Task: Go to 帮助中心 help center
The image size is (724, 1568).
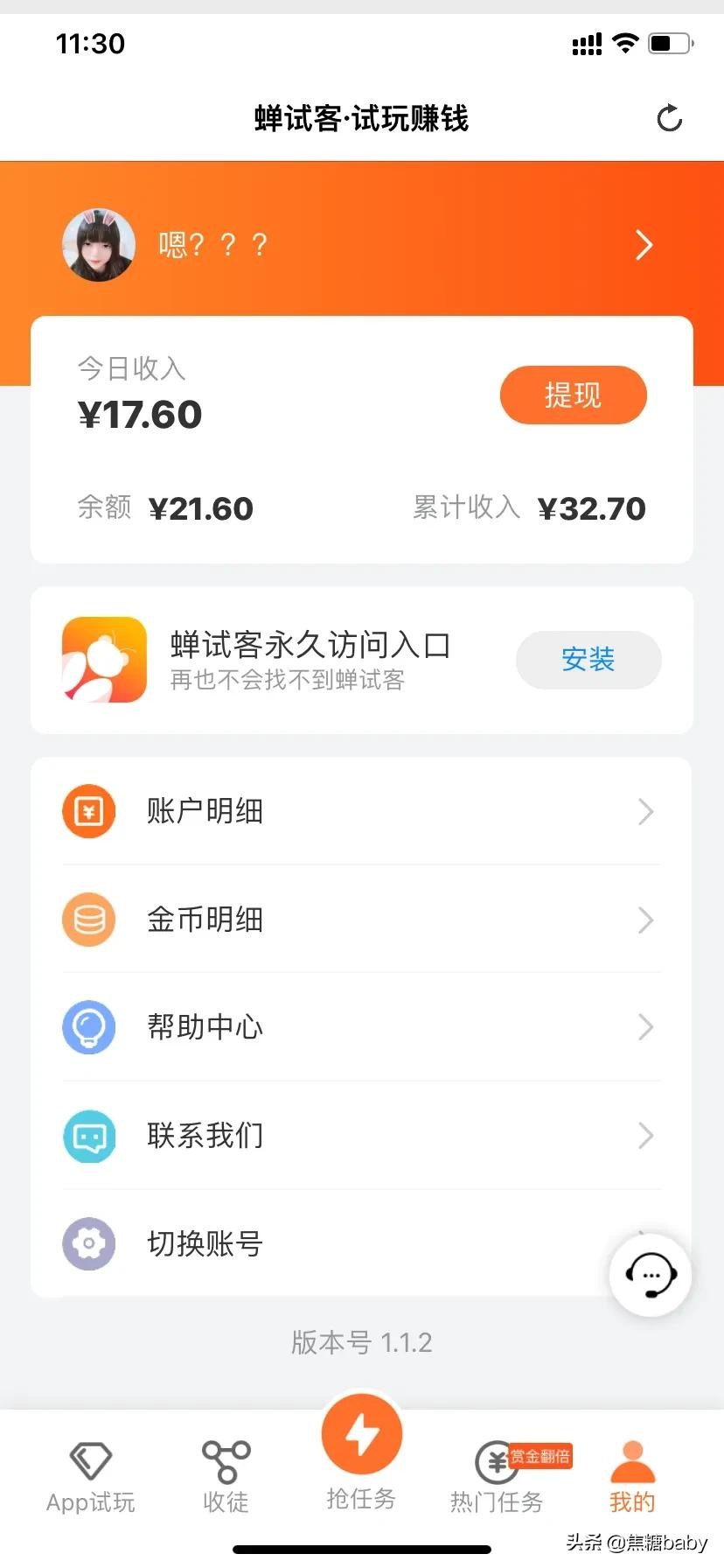Action: tap(360, 1027)
